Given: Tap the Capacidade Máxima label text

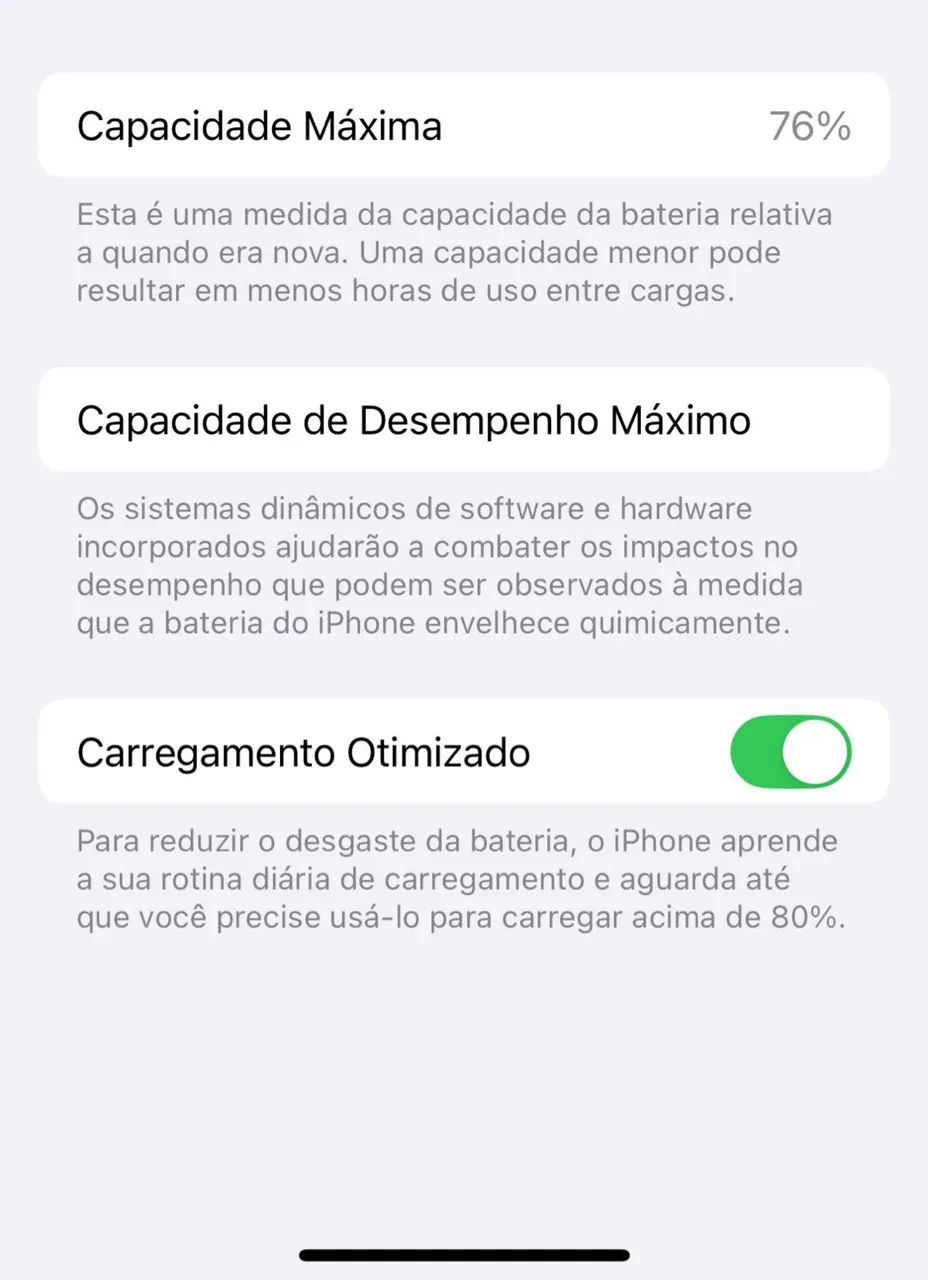Looking at the screenshot, I should click(x=259, y=126).
